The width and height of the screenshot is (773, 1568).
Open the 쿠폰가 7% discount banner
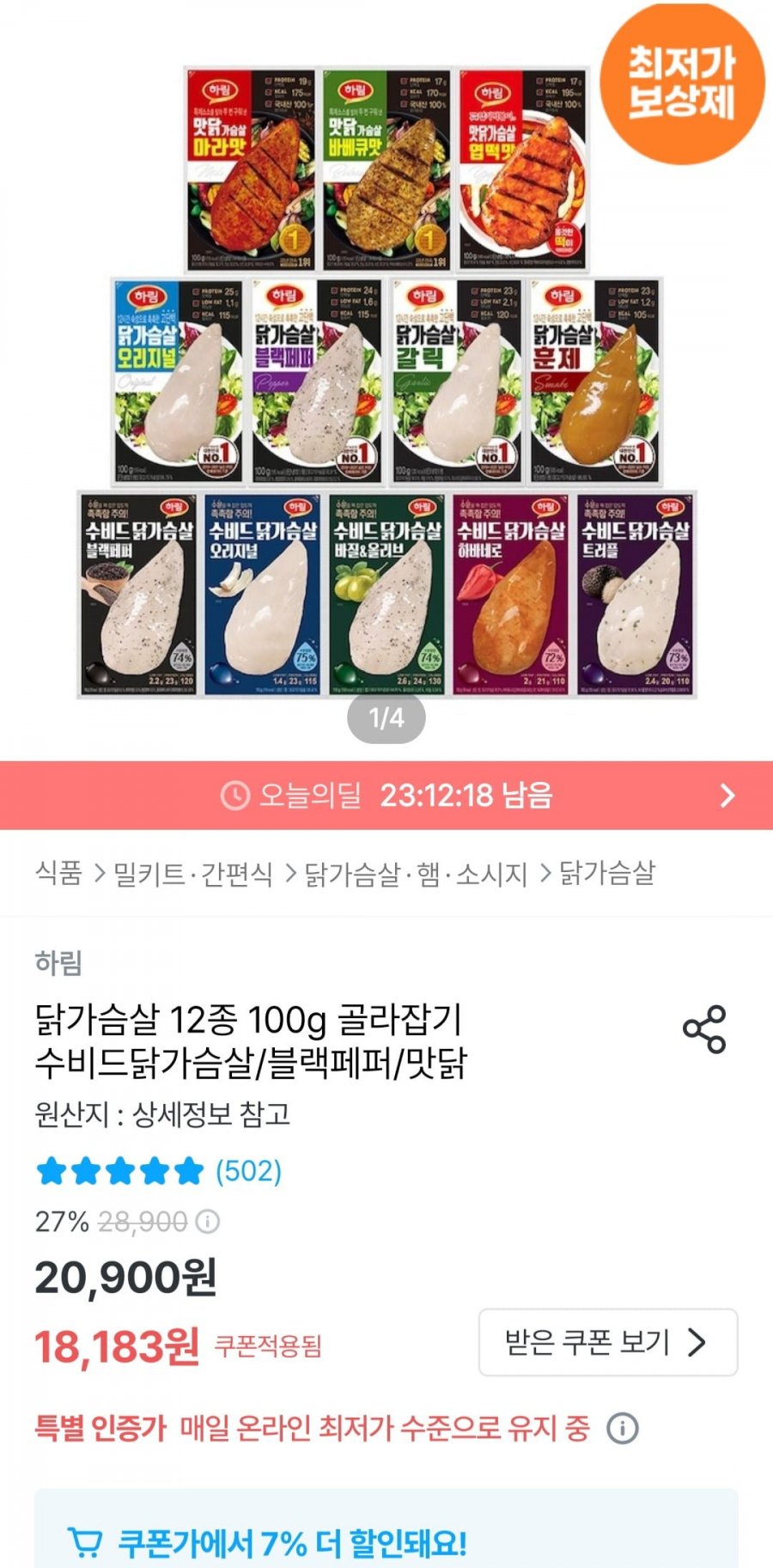pyautogui.click(x=386, y=1541)
